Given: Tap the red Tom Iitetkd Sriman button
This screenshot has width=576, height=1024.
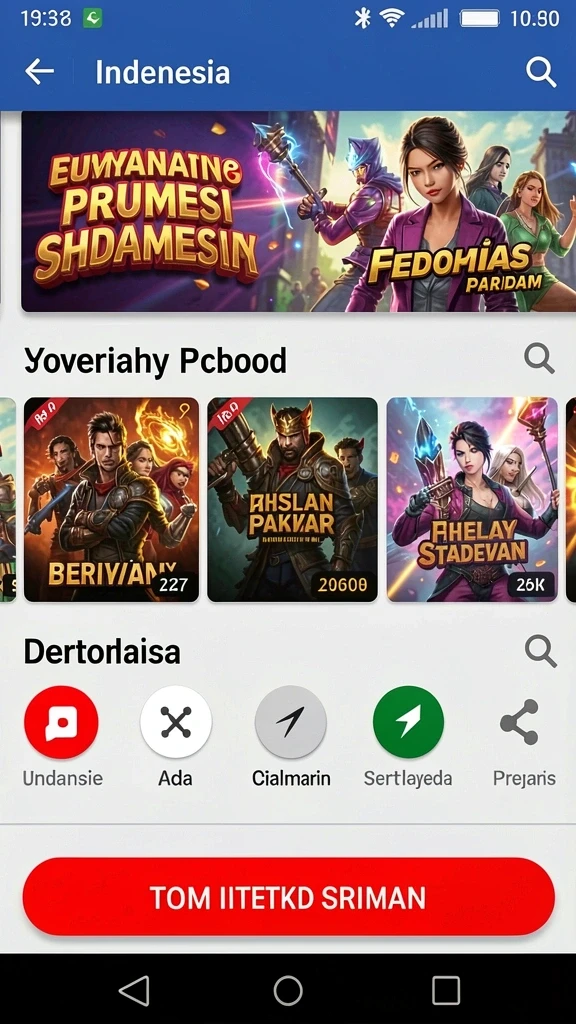Looking at the screenshot, I should click(289, 897).
